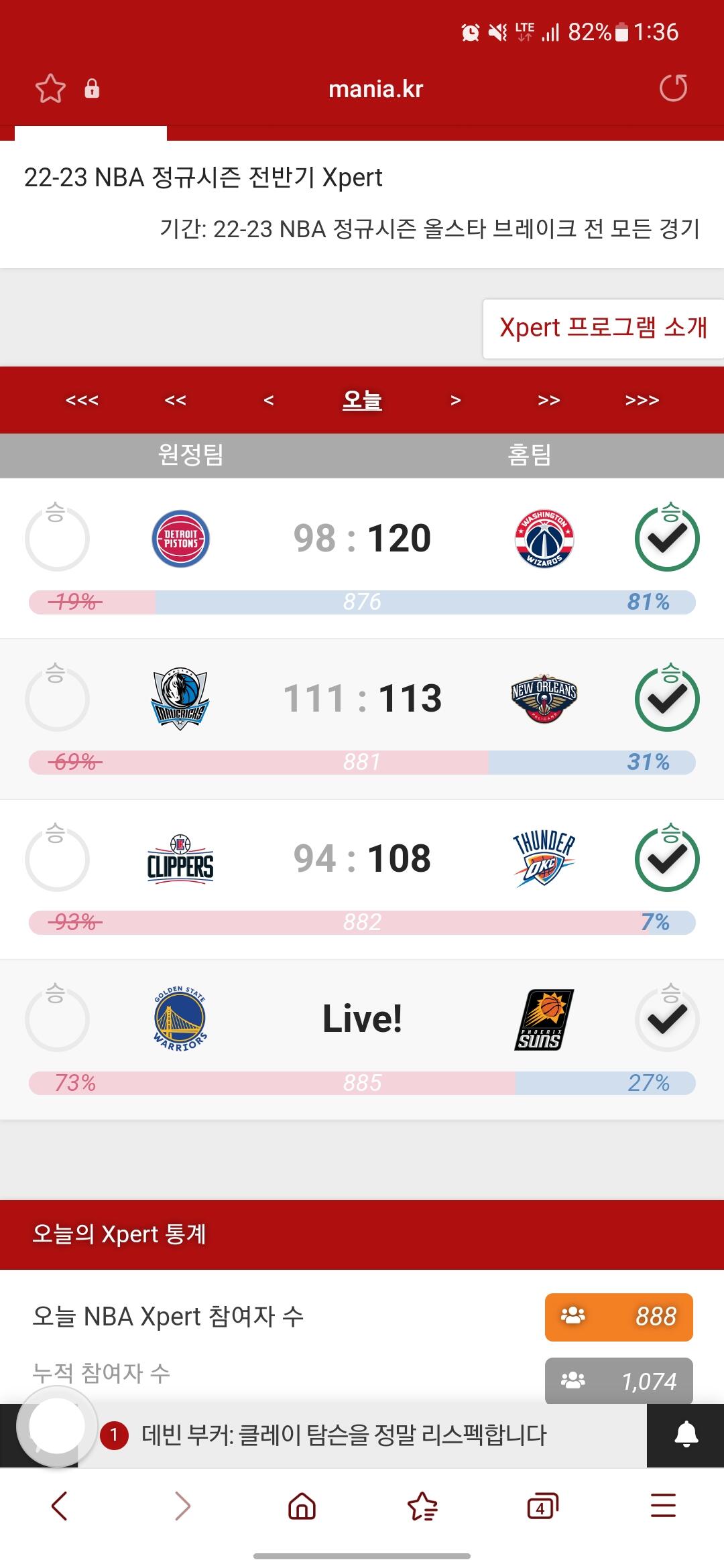Jump forward with the >>> arrows

(642, 400)
